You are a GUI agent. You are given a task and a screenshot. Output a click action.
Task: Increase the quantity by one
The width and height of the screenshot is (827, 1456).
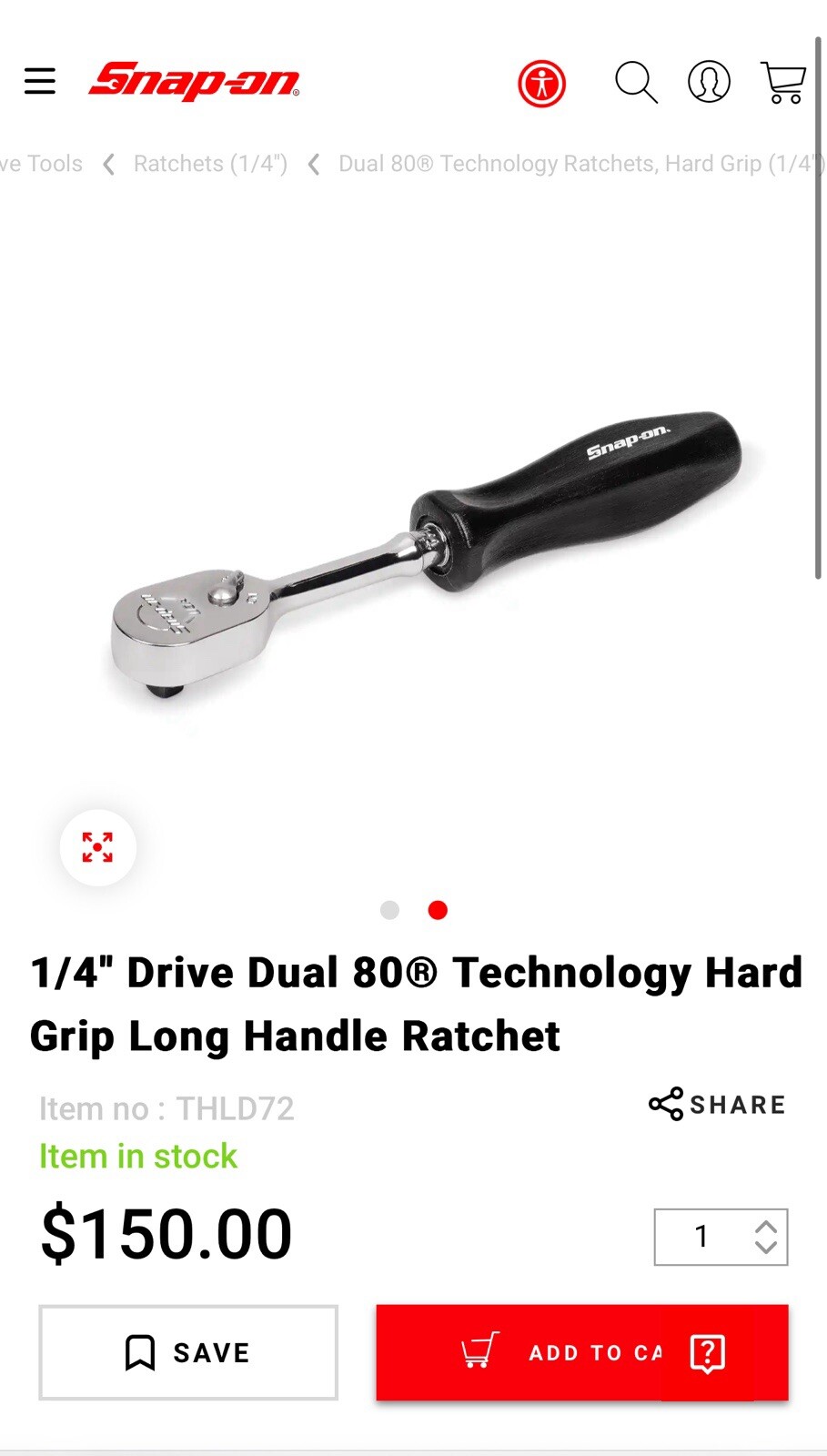(766, 1226)
